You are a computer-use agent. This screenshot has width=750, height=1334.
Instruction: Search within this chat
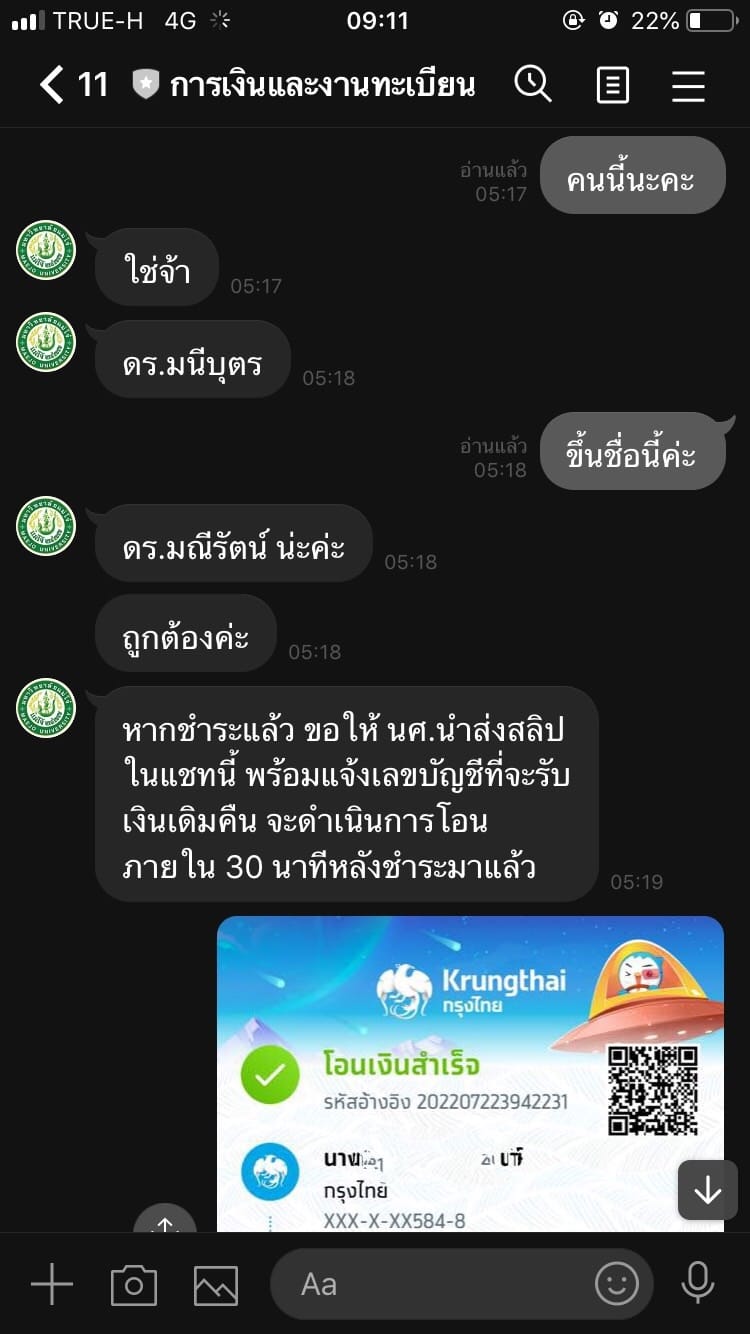click(x=533, y=85)
